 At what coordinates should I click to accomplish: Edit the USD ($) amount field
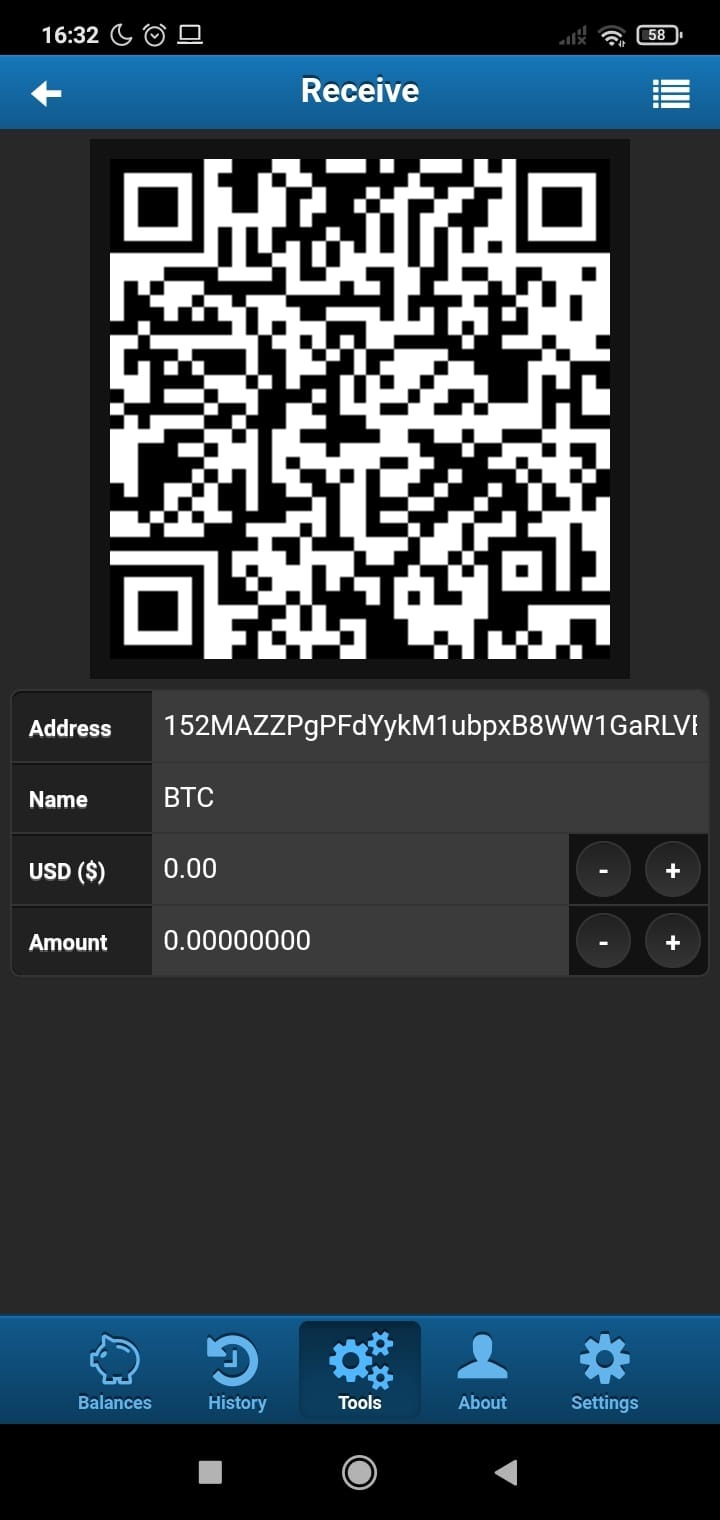[x=360, y=869]
